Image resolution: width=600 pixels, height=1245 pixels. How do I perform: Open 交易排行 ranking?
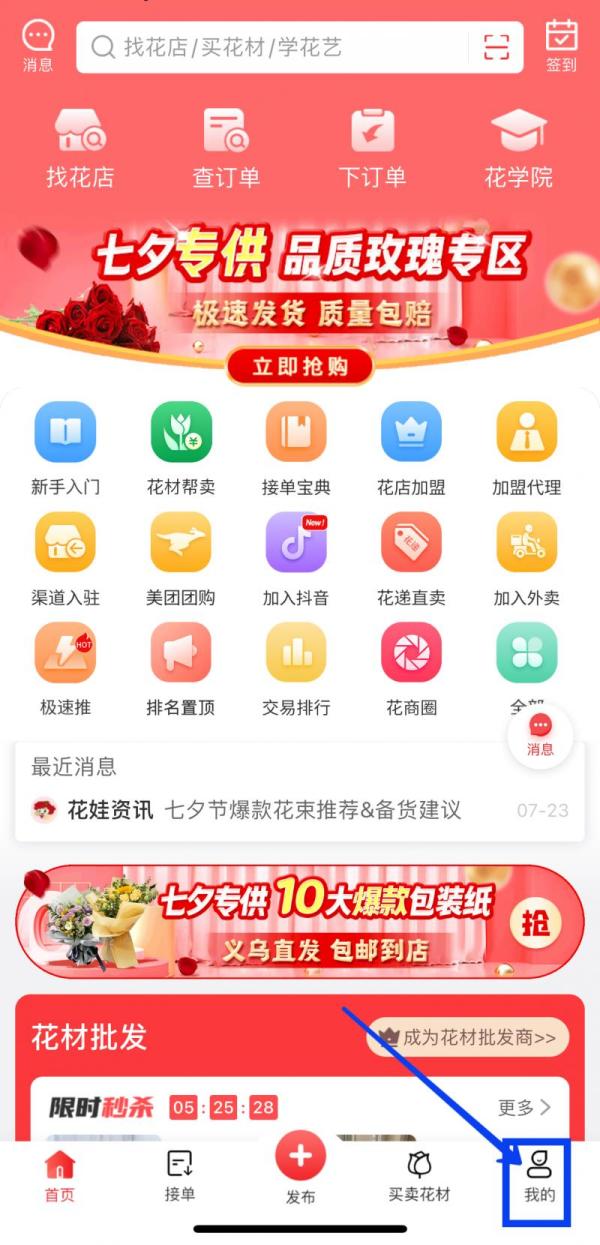pos(296,668)
